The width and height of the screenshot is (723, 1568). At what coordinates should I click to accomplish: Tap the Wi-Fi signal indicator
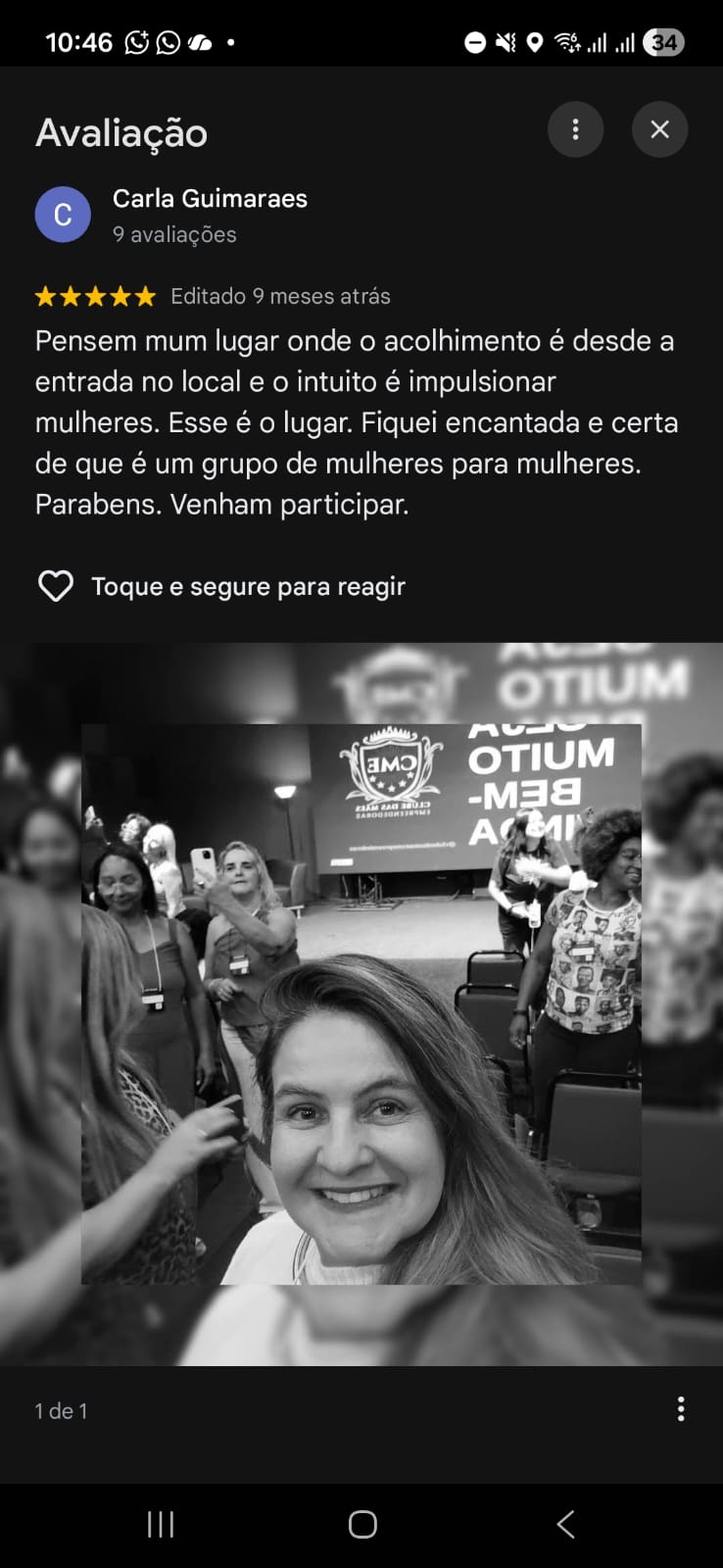click(x=569, y=41)
